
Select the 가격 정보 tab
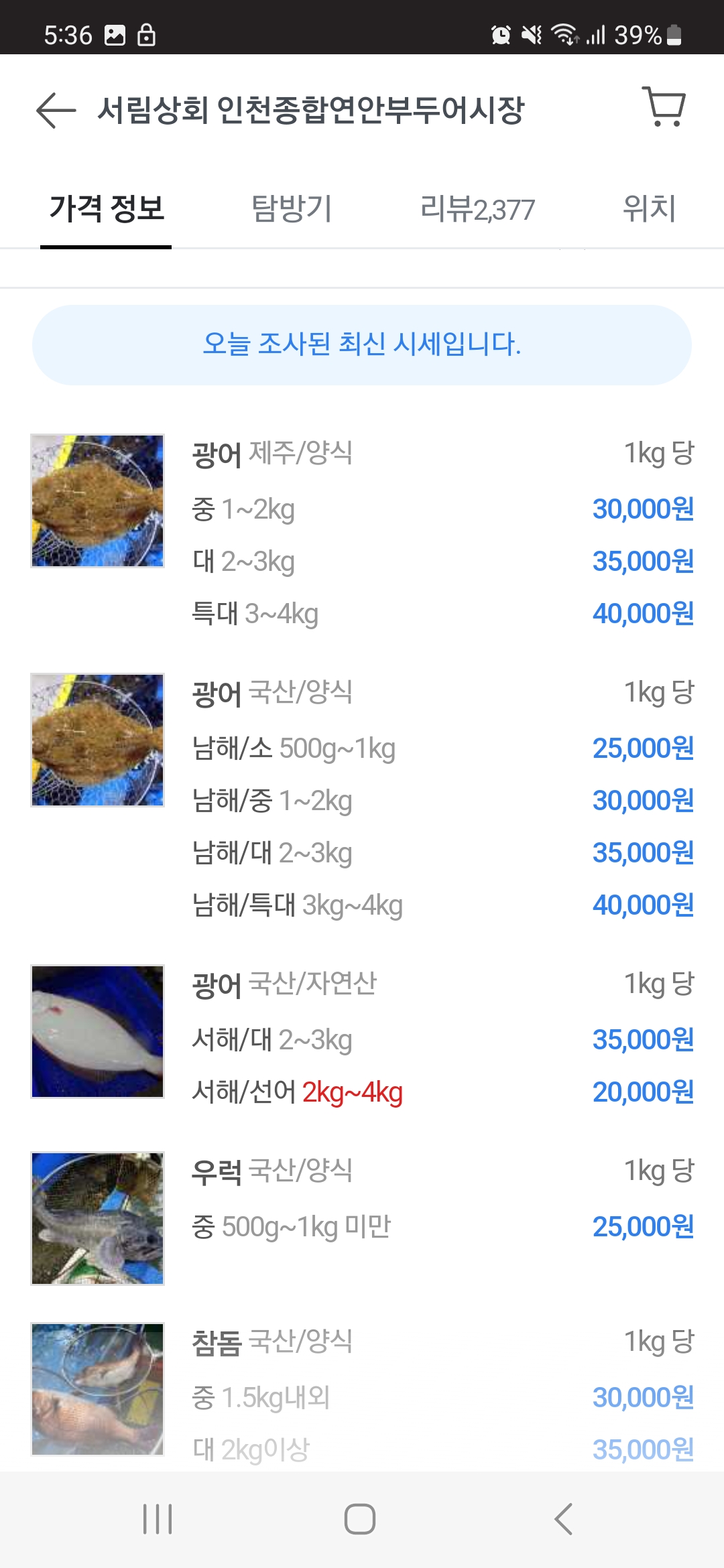pos(107,208)
